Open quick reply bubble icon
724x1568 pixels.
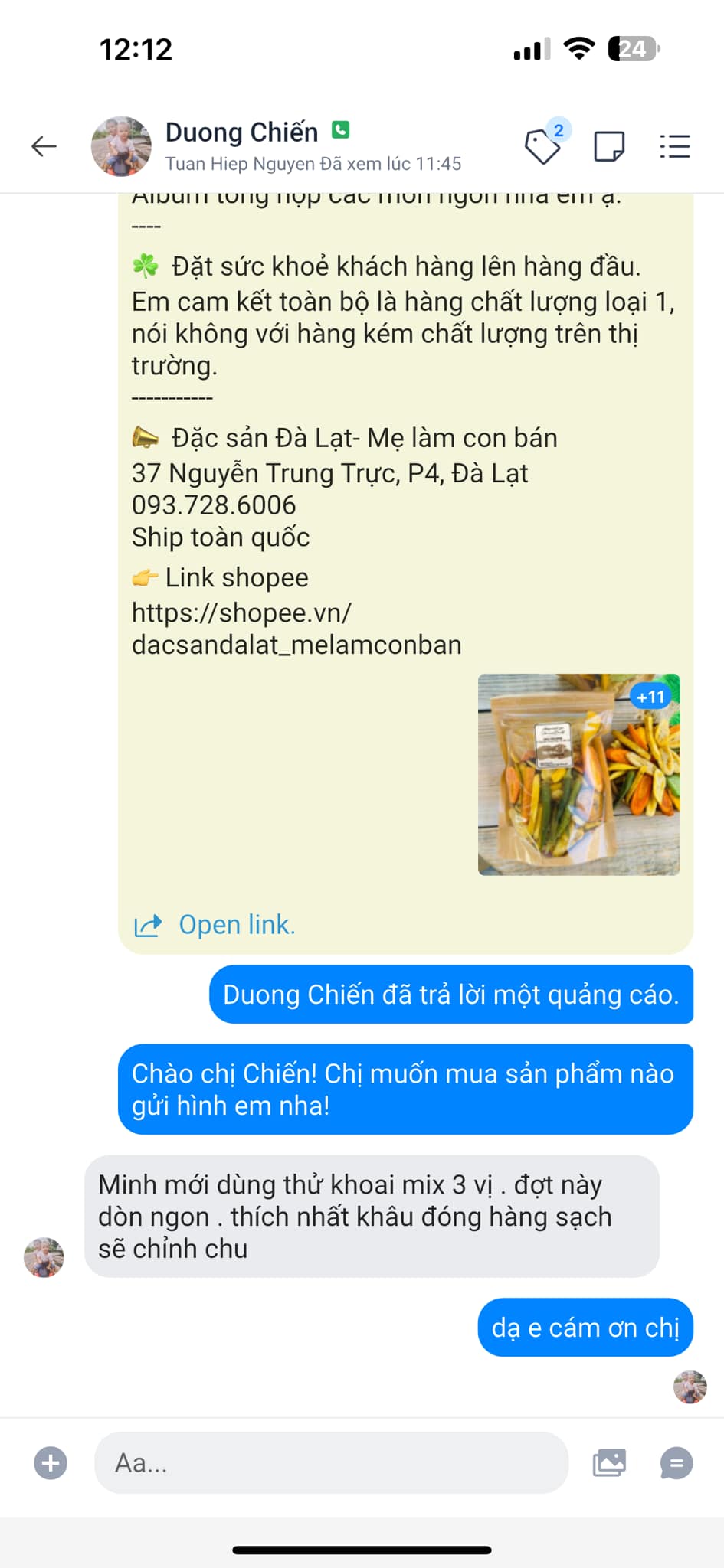(x=676, y=1463)
